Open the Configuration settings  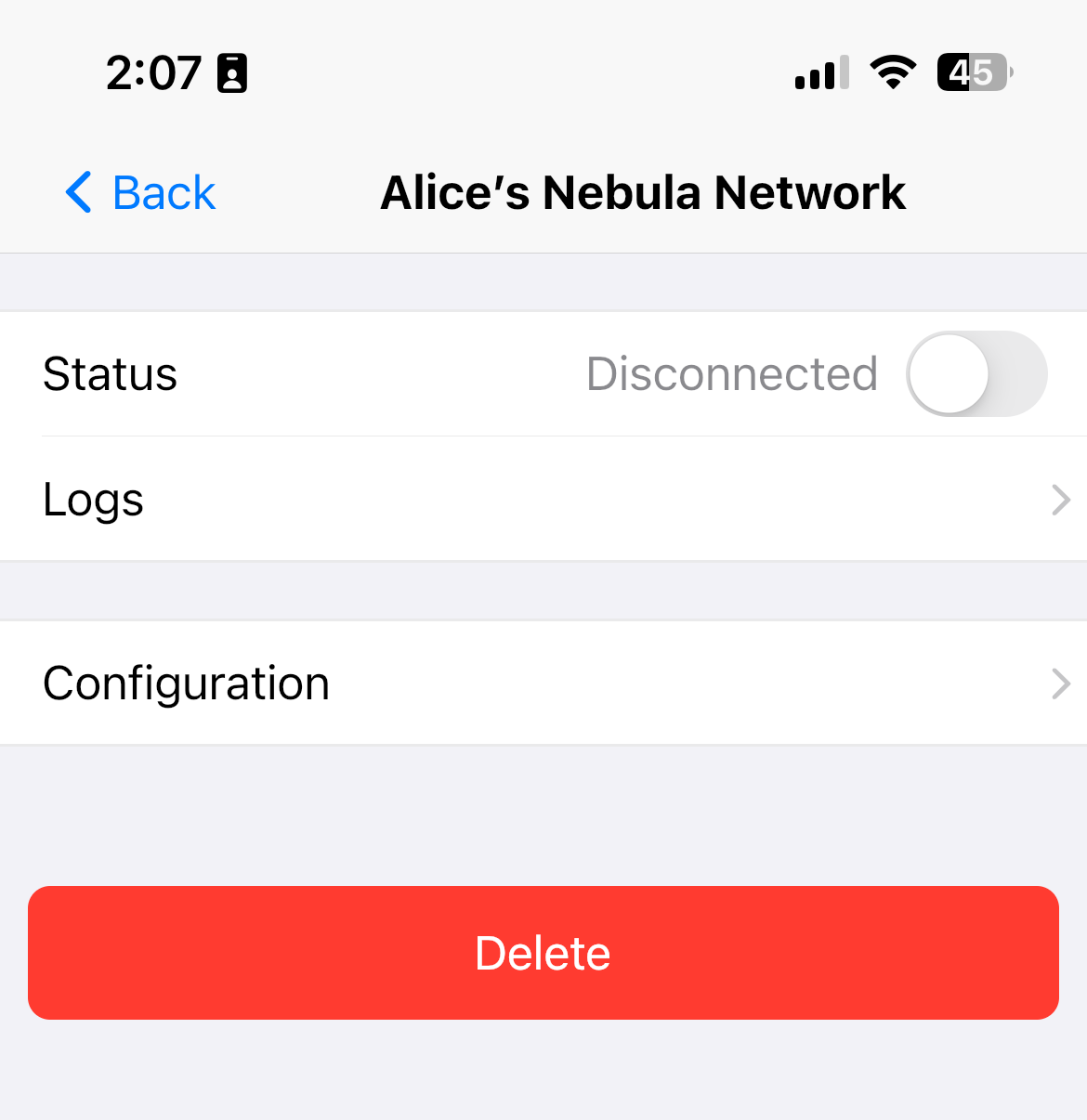[x=543, y=684]
